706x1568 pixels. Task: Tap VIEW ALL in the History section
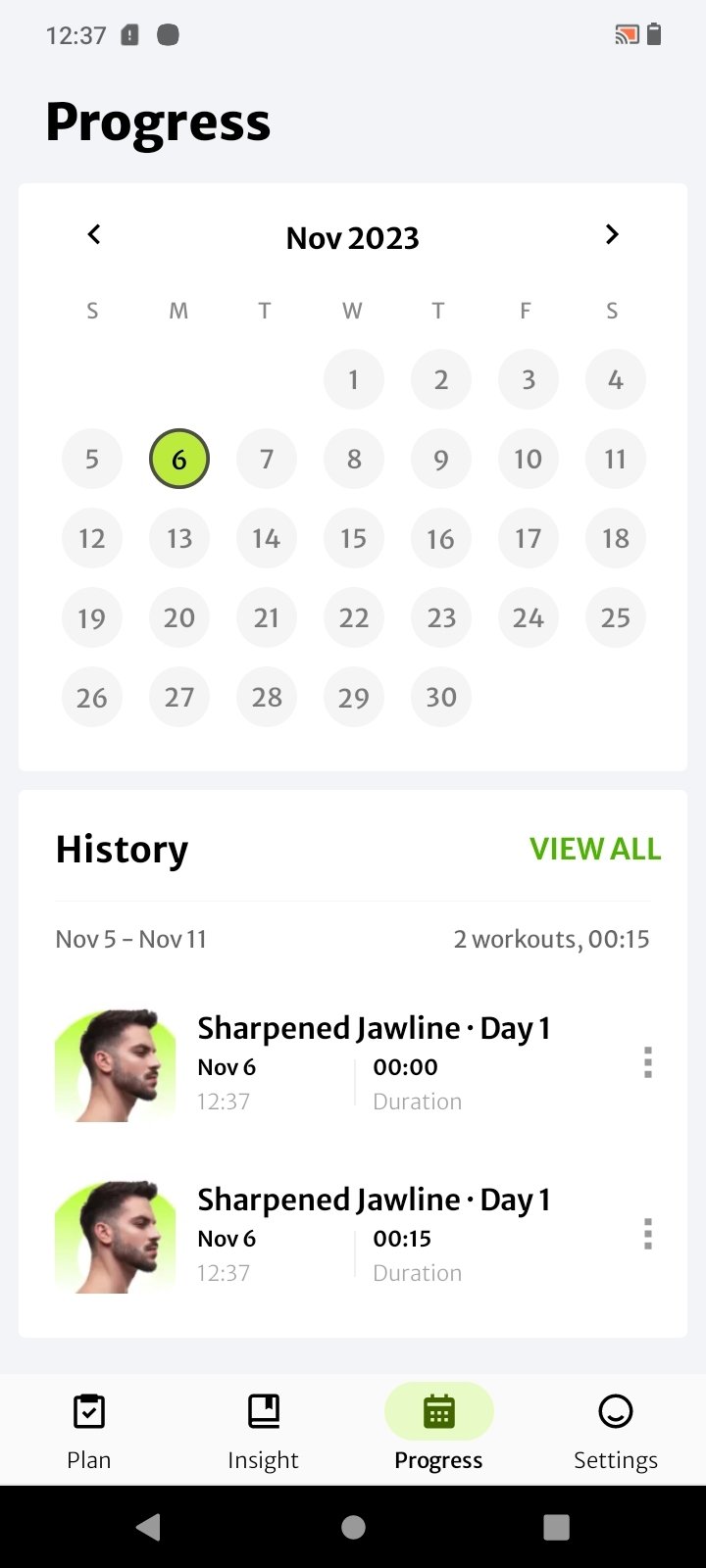tap(595, 849)
